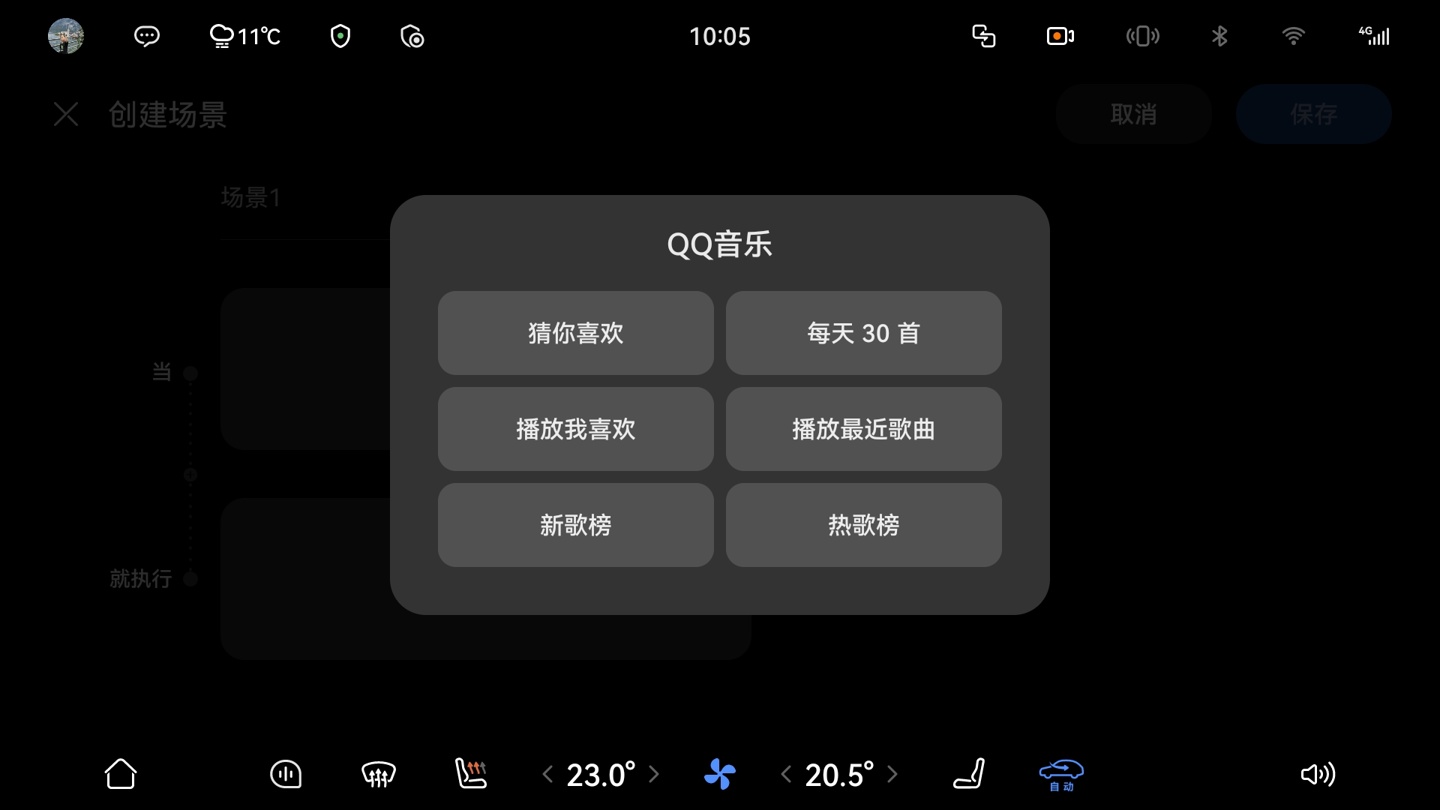Lower passenger temperature from 20.5°
The image size is (1440, 810).
786,774
